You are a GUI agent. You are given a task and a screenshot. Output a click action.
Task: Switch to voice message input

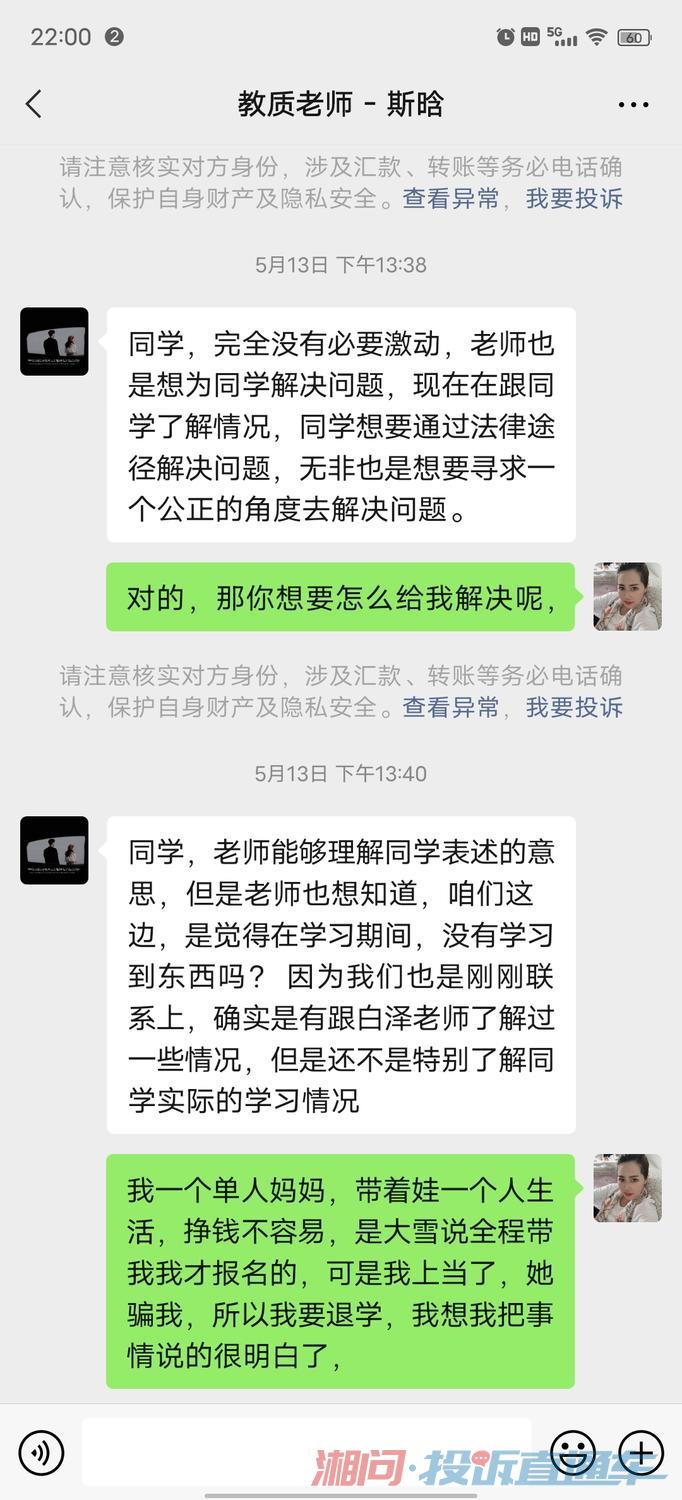tap(41, 1452)
